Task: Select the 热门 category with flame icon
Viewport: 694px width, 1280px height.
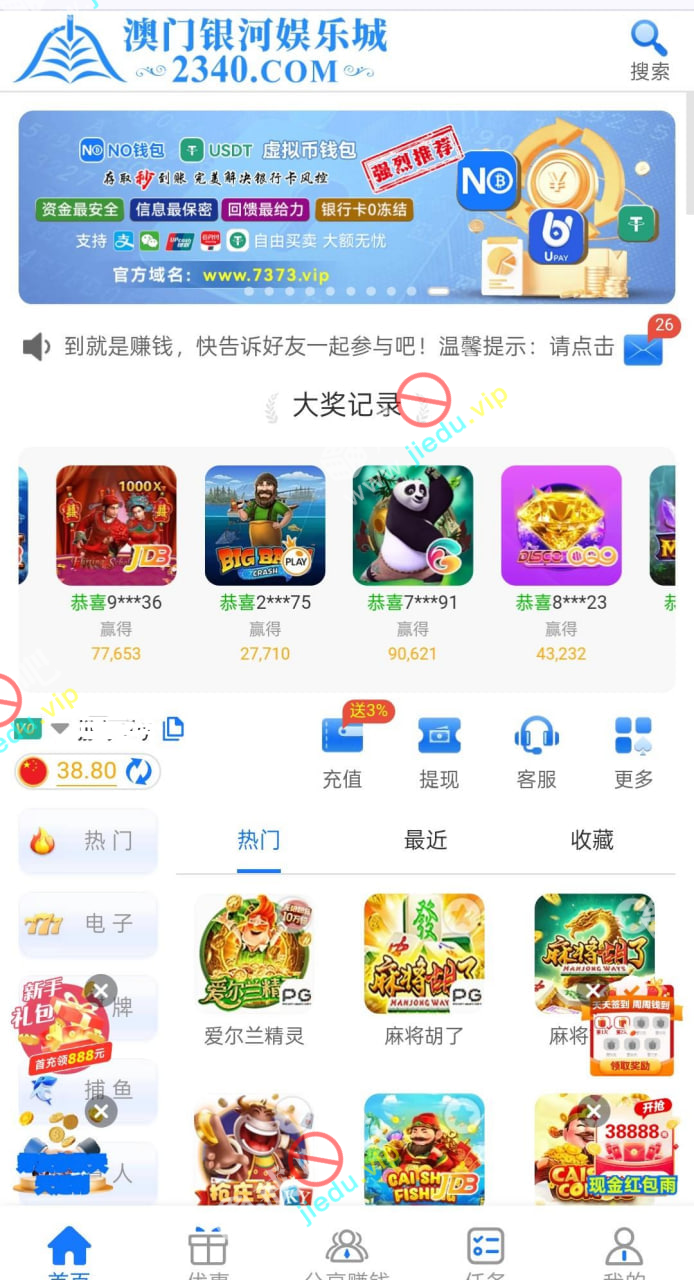Action: click(88, 840)
